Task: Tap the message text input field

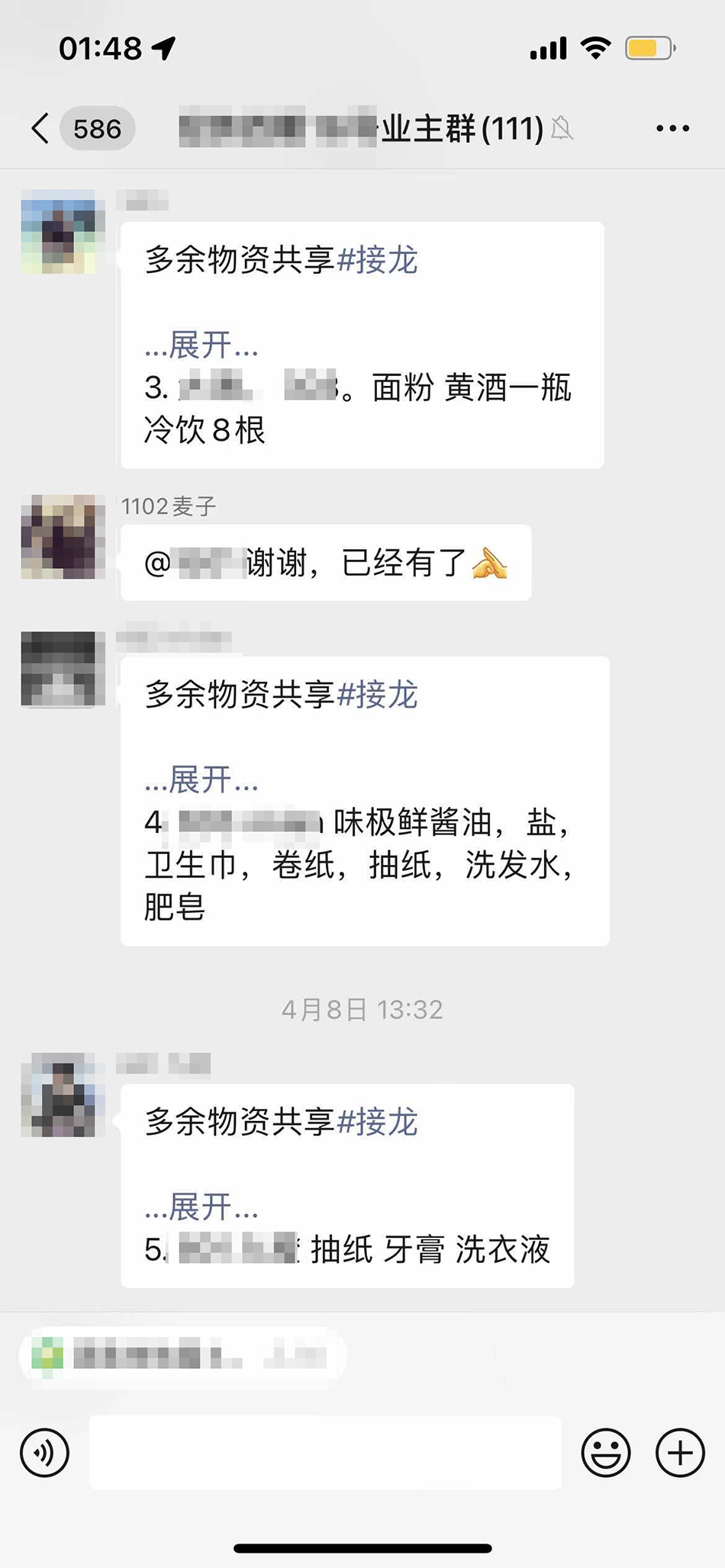Action: point(326,1452)
